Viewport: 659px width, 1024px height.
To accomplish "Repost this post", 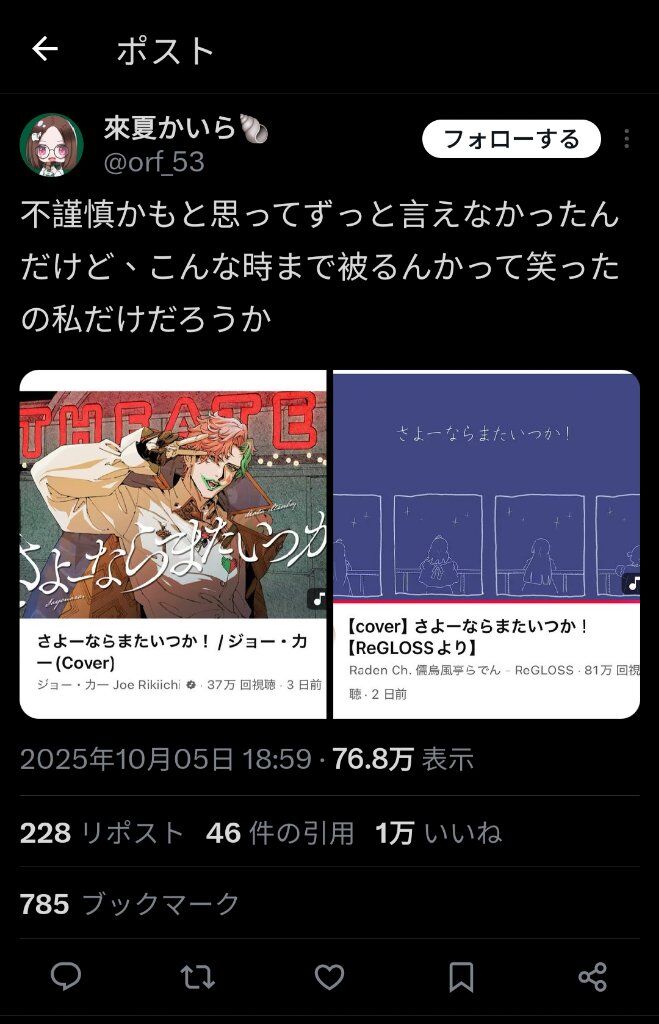I will pyautogui.click(x=197, y=976).
